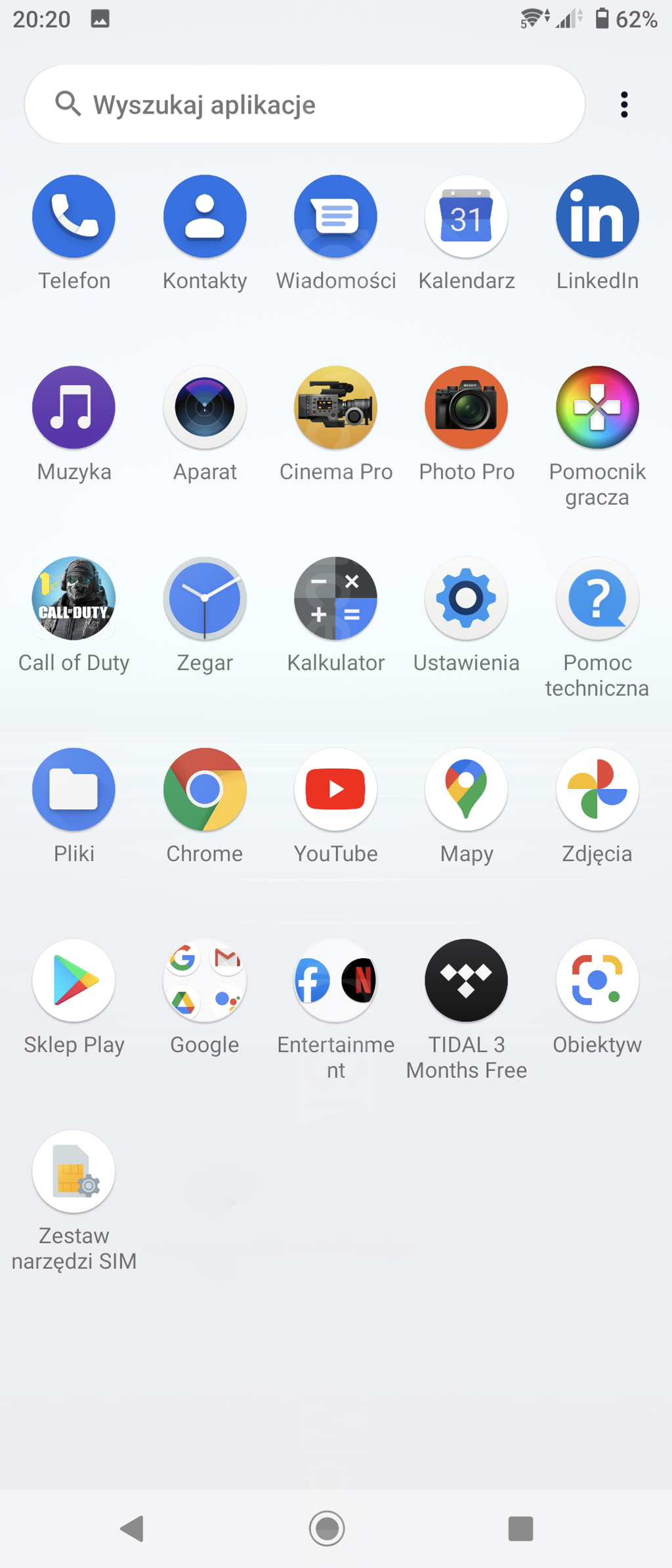The height and width of the screenshot is (1568, 672).
Task: Open Zestaw narzędzi SIM
Action: point(73,1172)
